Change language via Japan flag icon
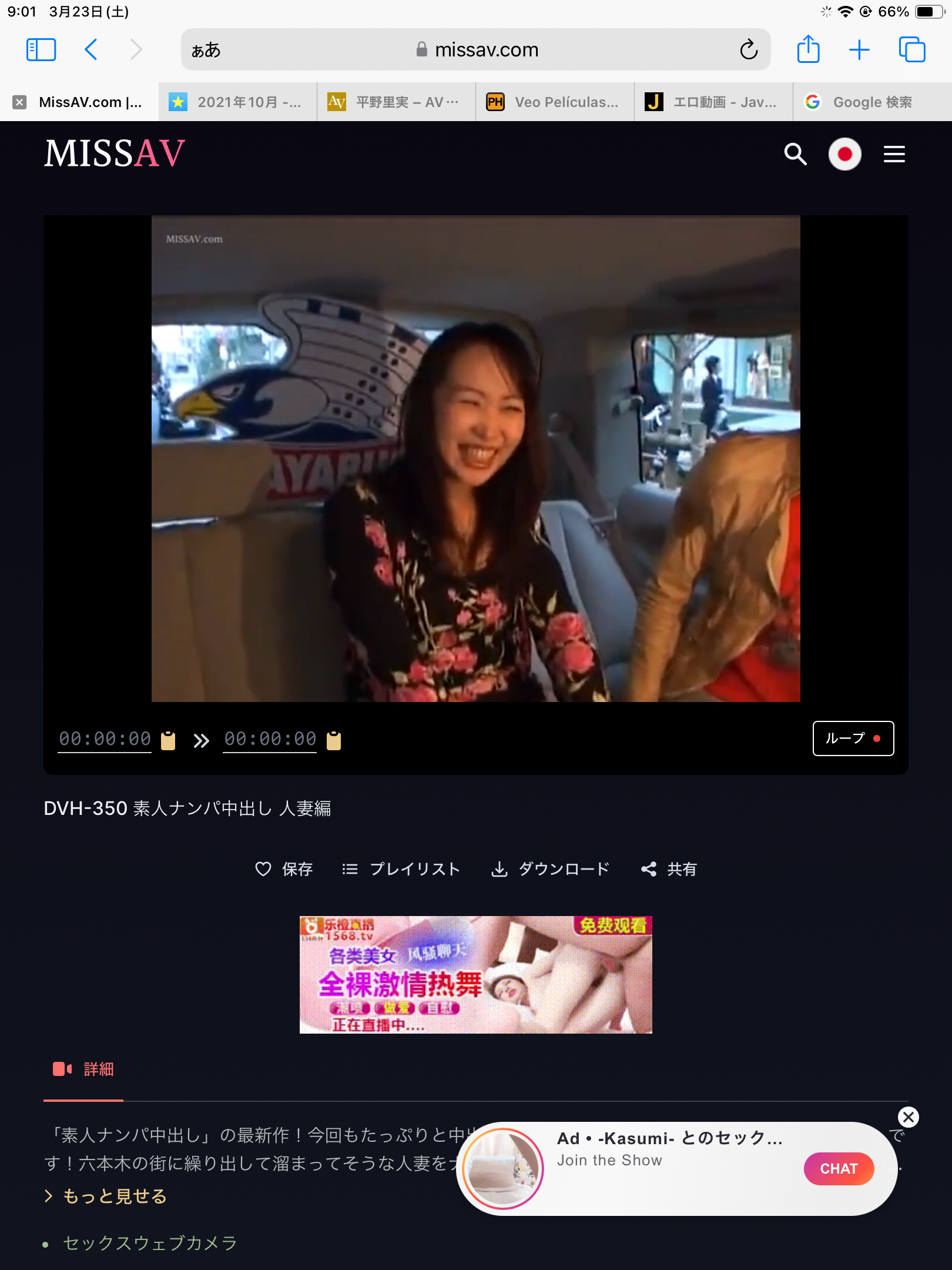 coord(844,154)
